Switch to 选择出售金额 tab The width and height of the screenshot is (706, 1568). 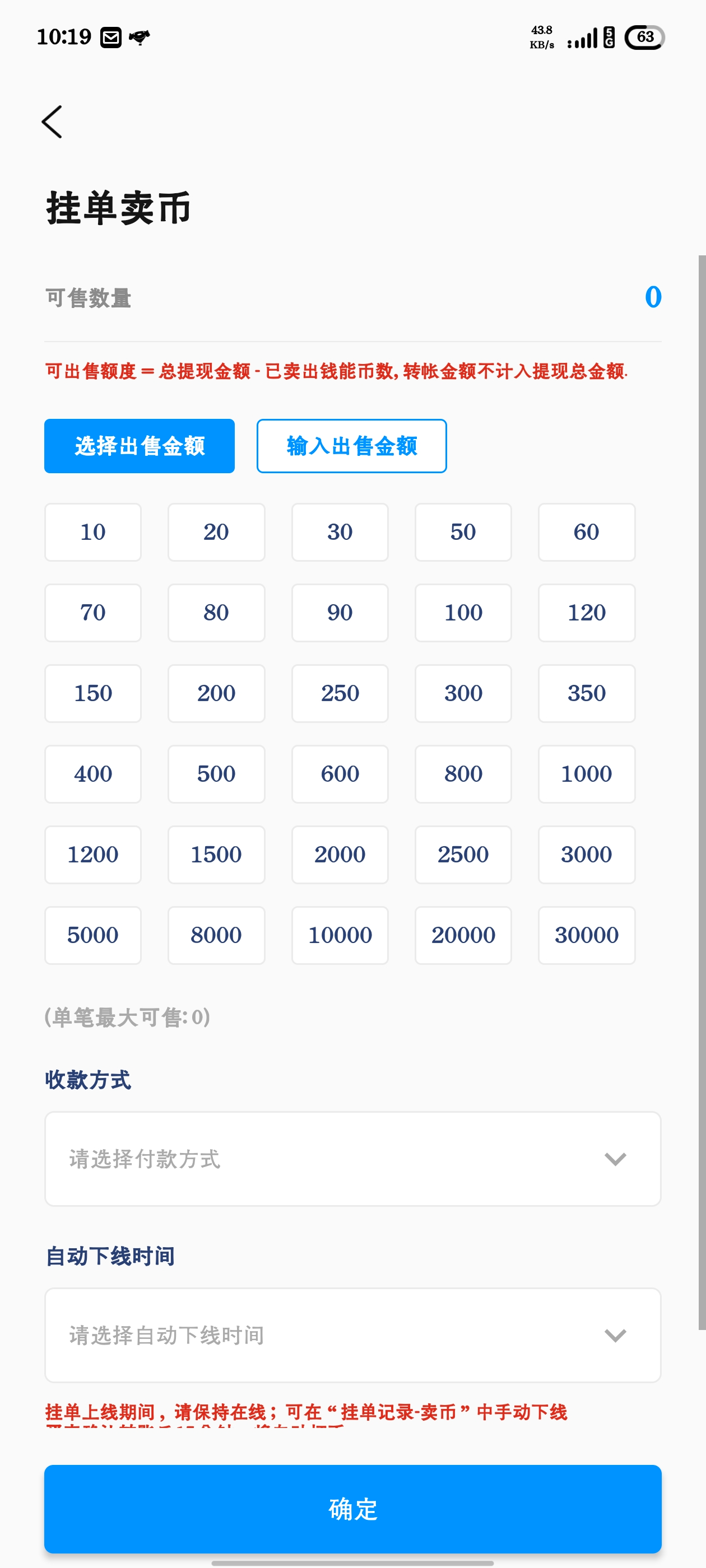tap(139, 446)
